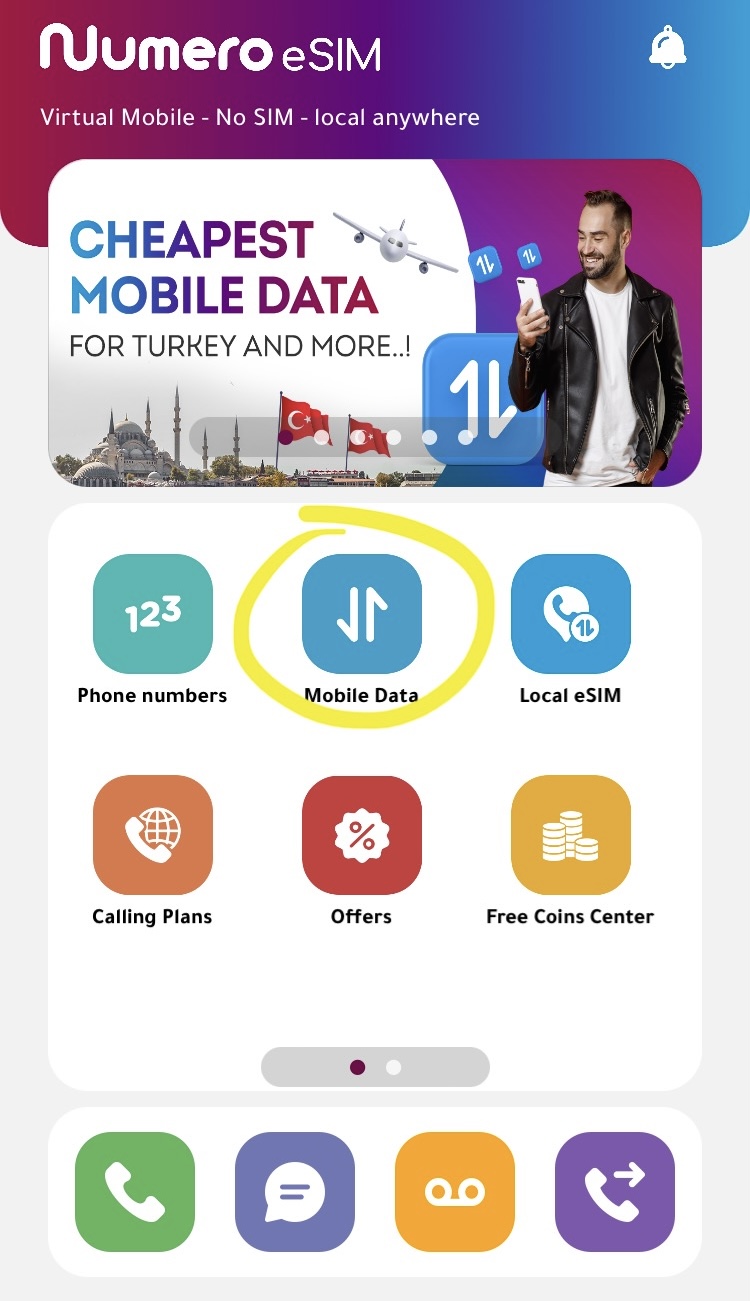The height and width of the screenshot is (1301, 750).
Task: Select Local eSIM
Action: [x=570, y=614]
